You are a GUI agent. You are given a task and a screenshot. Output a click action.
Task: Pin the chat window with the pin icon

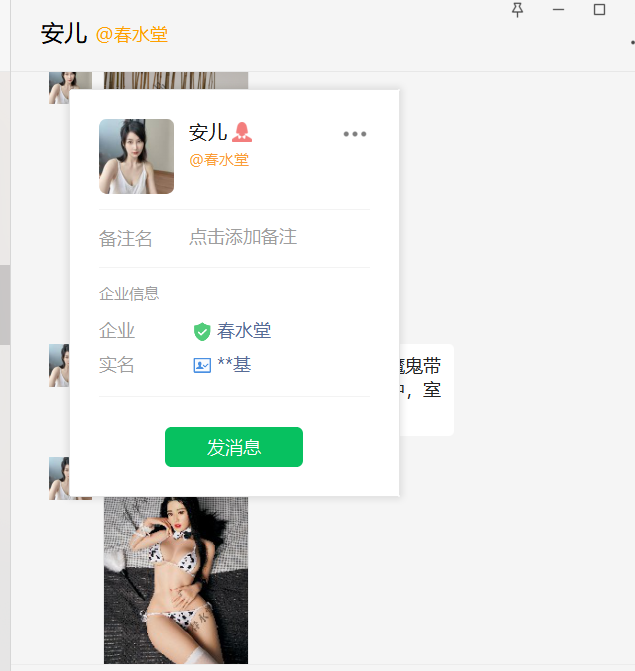[517, 10]
